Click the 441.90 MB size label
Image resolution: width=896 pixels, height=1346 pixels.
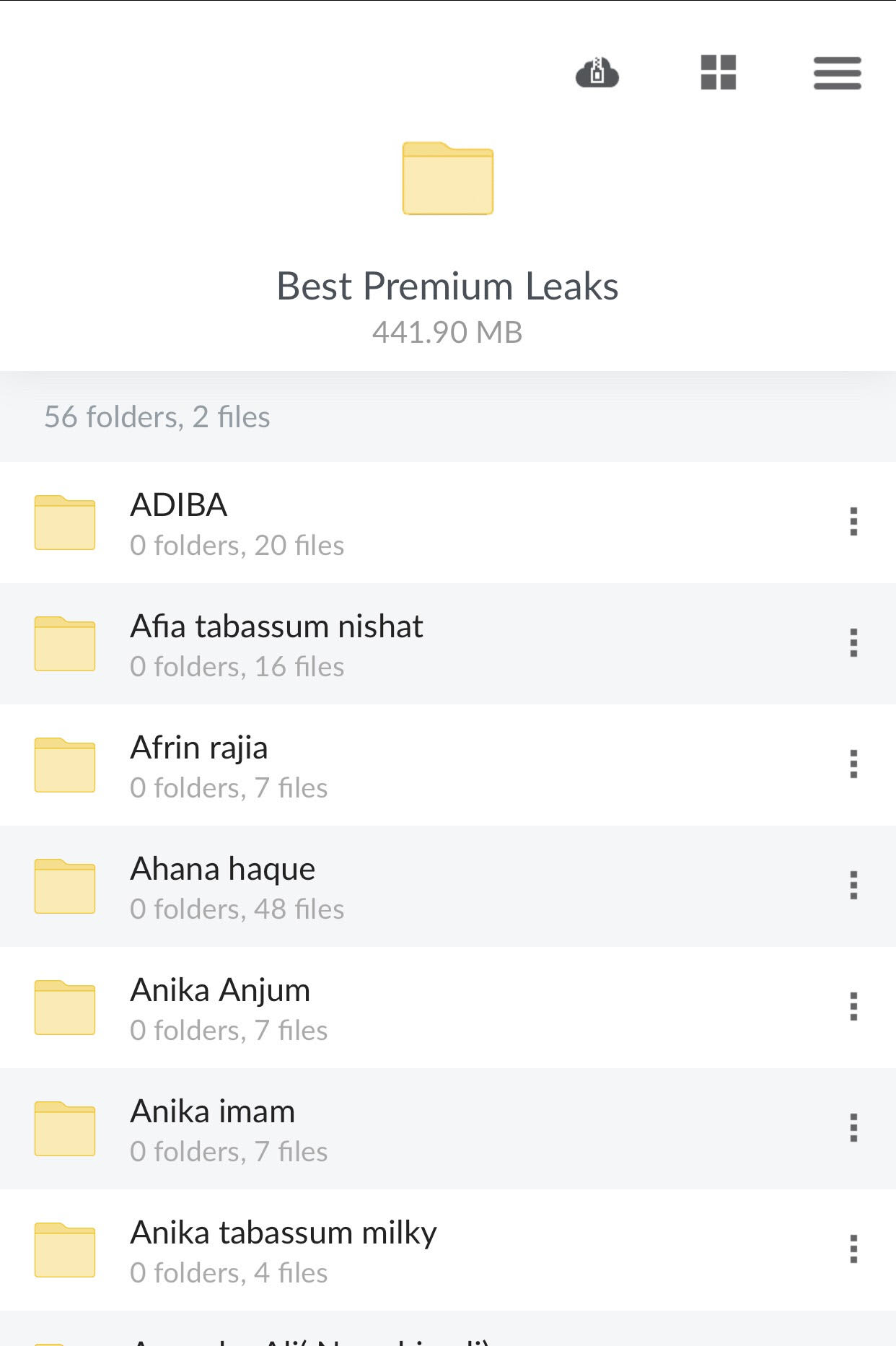pos(447,333)
